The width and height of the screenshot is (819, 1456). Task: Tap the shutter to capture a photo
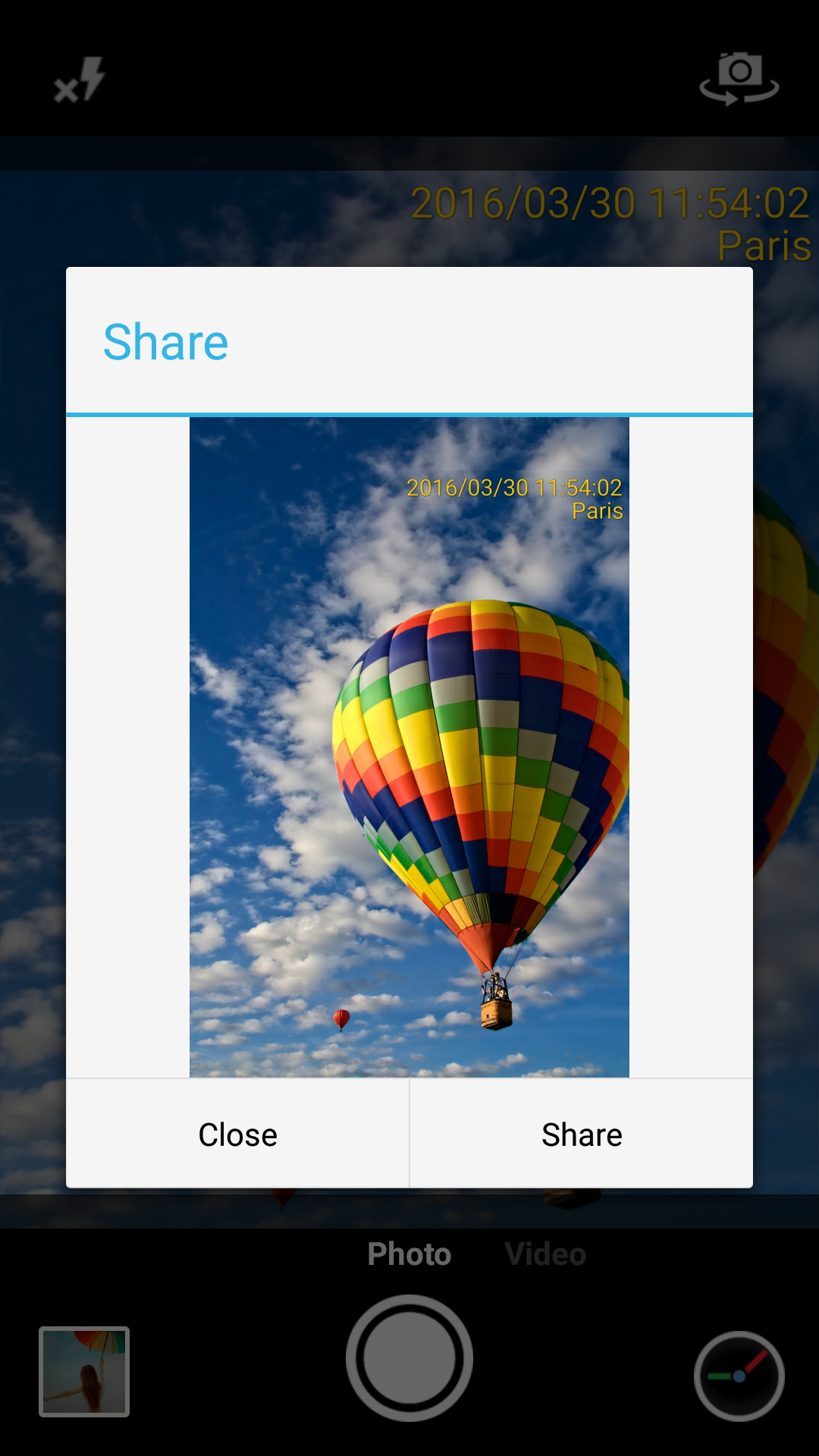coord(409,1357)
